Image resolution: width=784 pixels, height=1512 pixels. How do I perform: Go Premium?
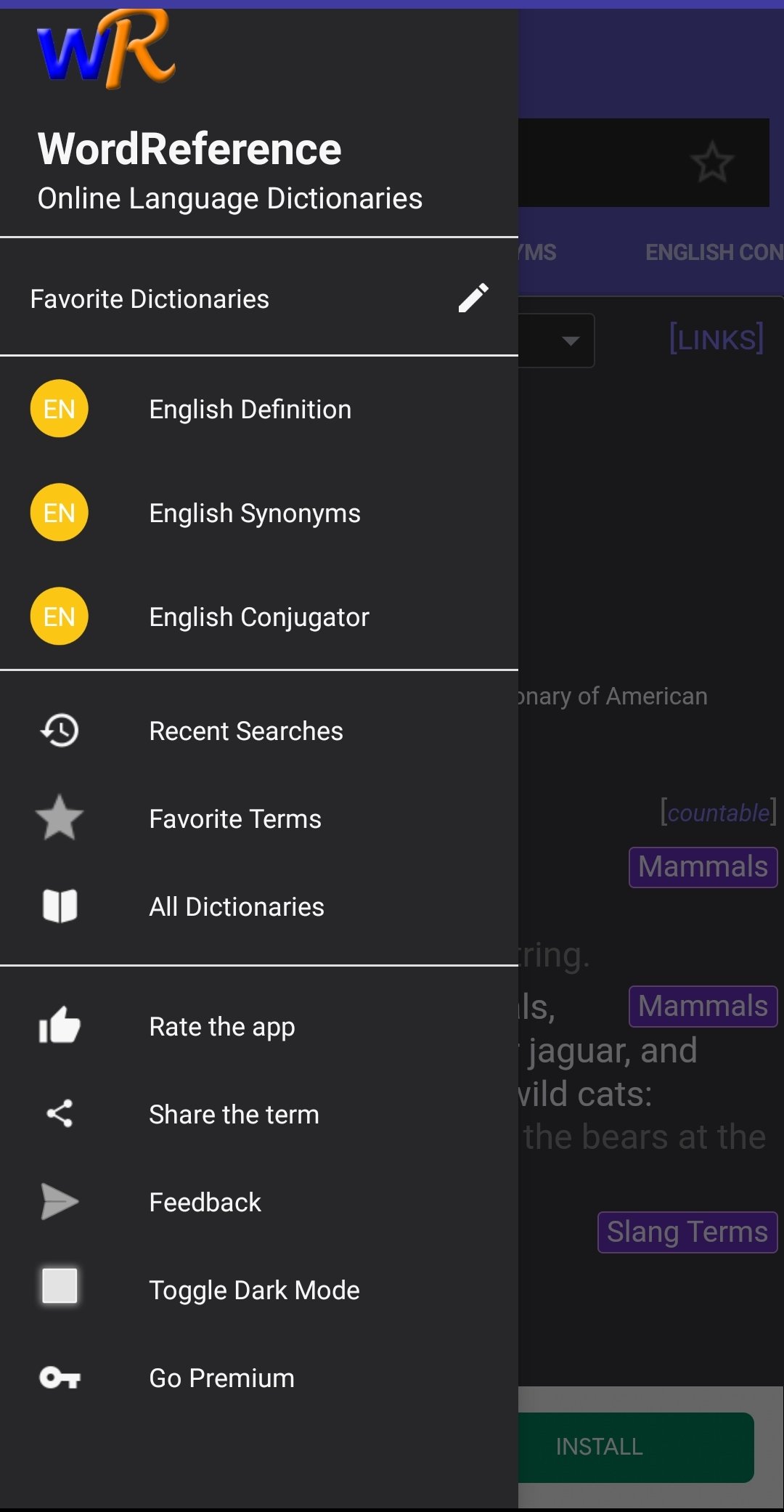click(259, 1378)
